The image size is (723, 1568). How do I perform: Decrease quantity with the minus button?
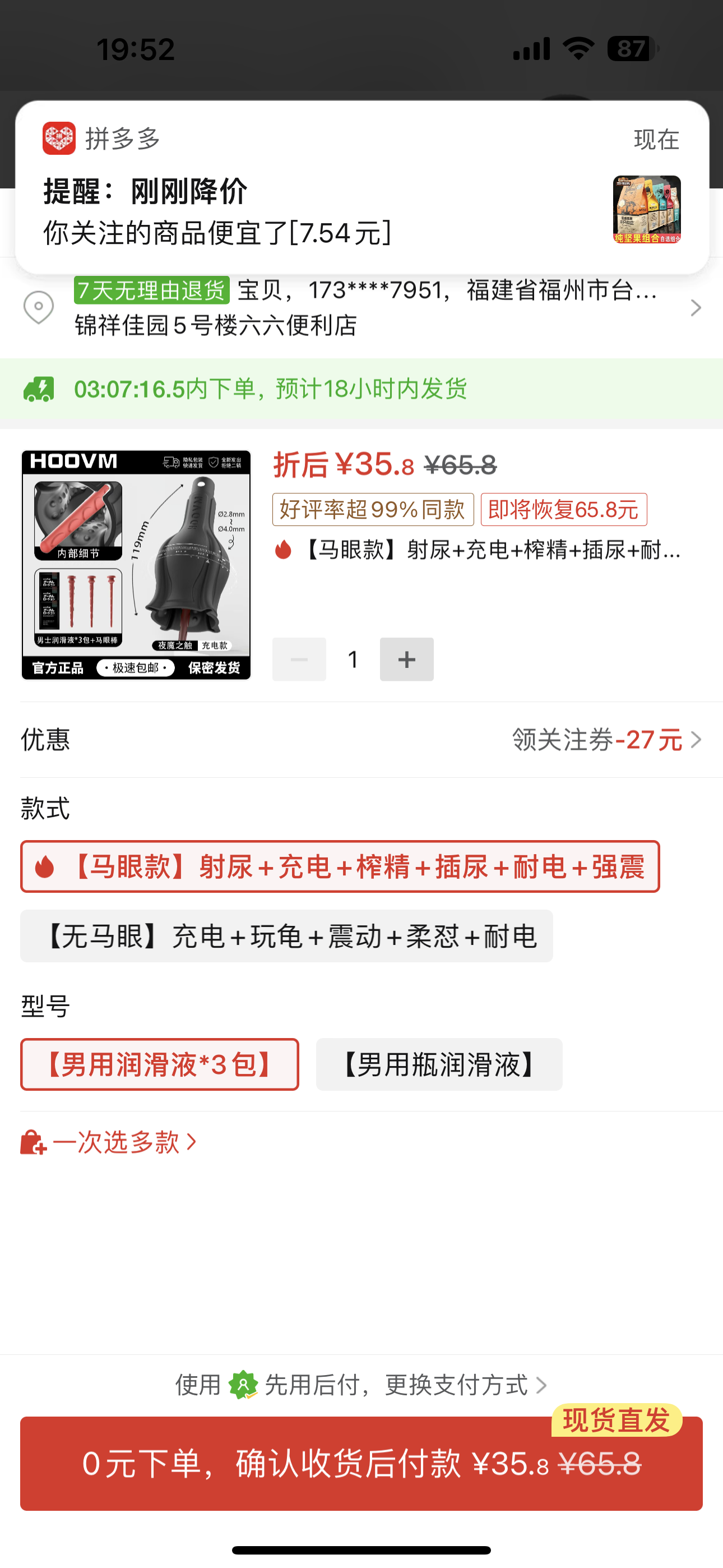299,659
